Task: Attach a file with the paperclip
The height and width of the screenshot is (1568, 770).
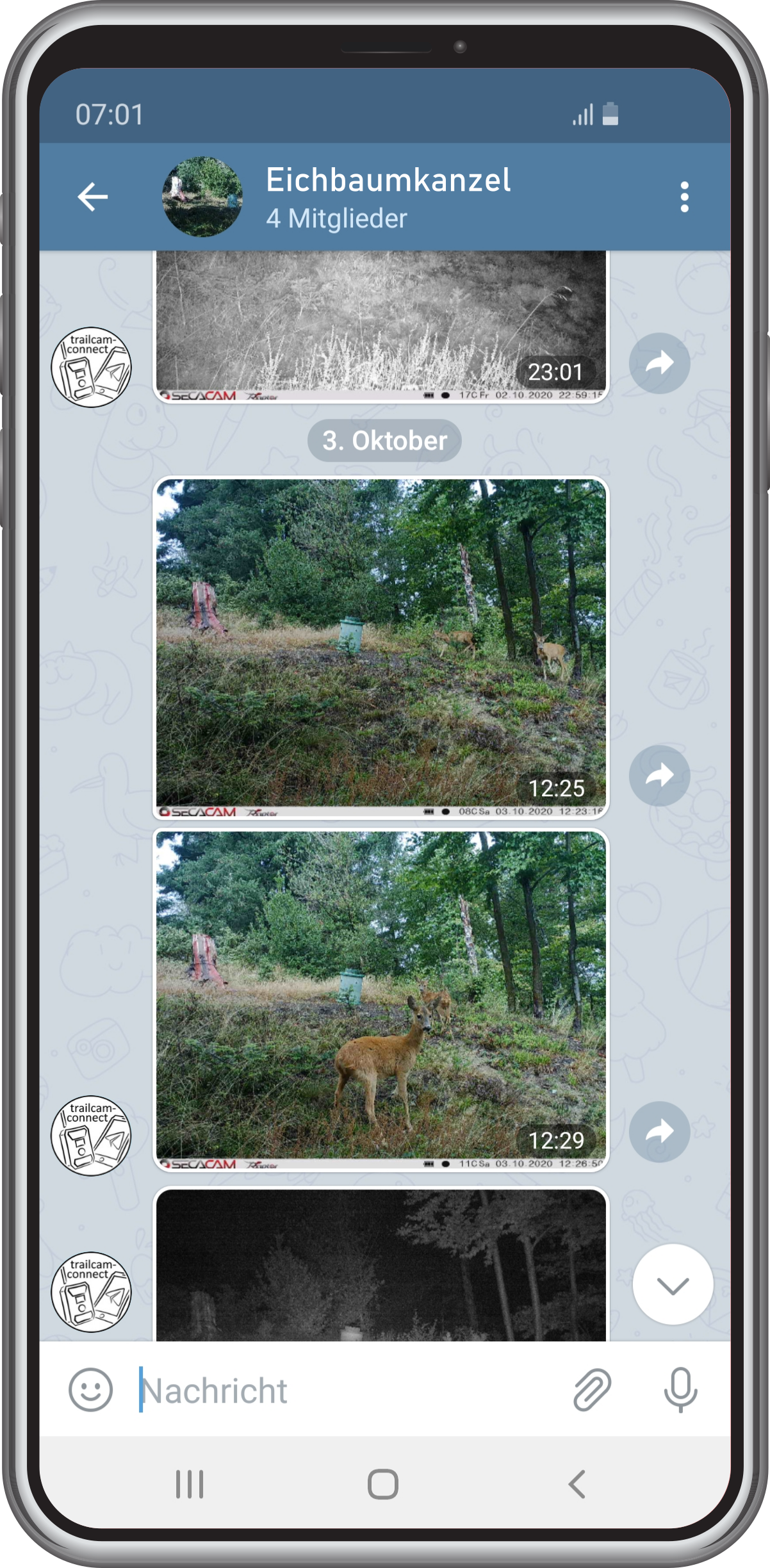Action: pos(592,1389)
